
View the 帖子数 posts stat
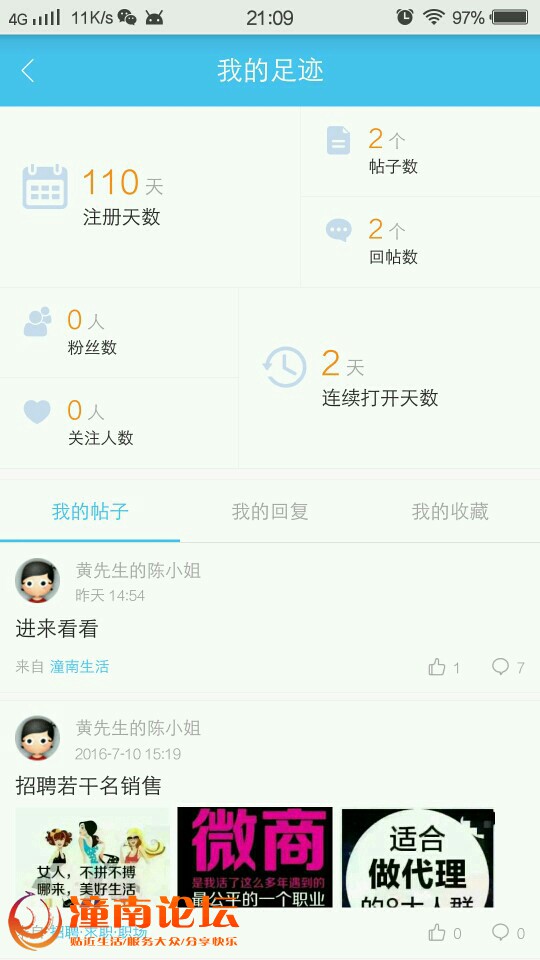420,151
